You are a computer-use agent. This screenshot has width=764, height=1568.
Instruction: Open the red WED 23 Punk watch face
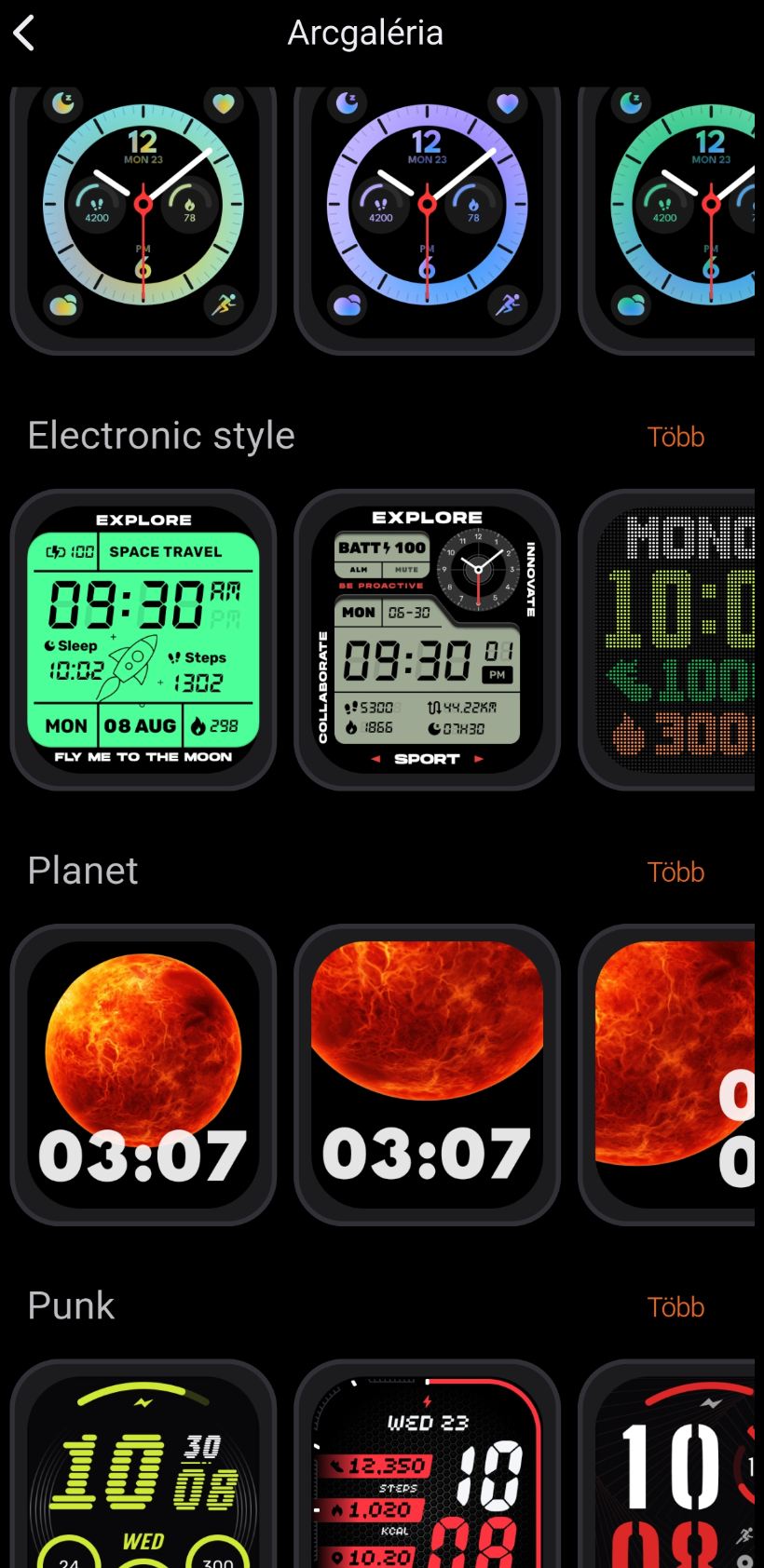(x=427, y=1471)
